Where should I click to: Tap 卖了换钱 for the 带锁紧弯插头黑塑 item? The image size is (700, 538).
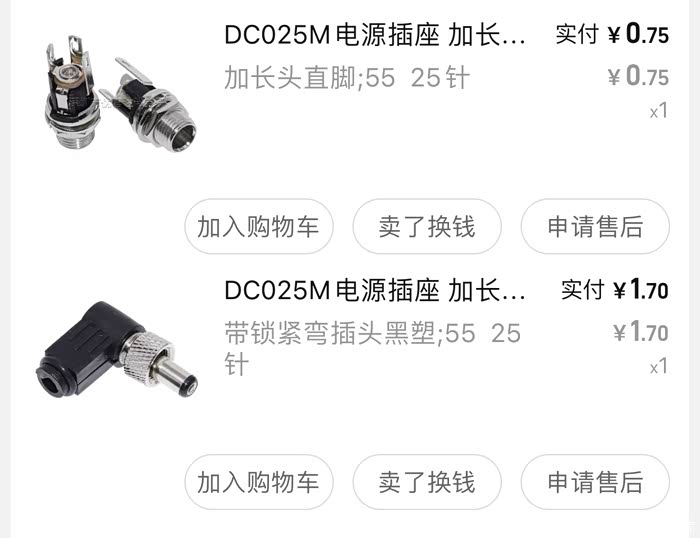click(427, 482)
